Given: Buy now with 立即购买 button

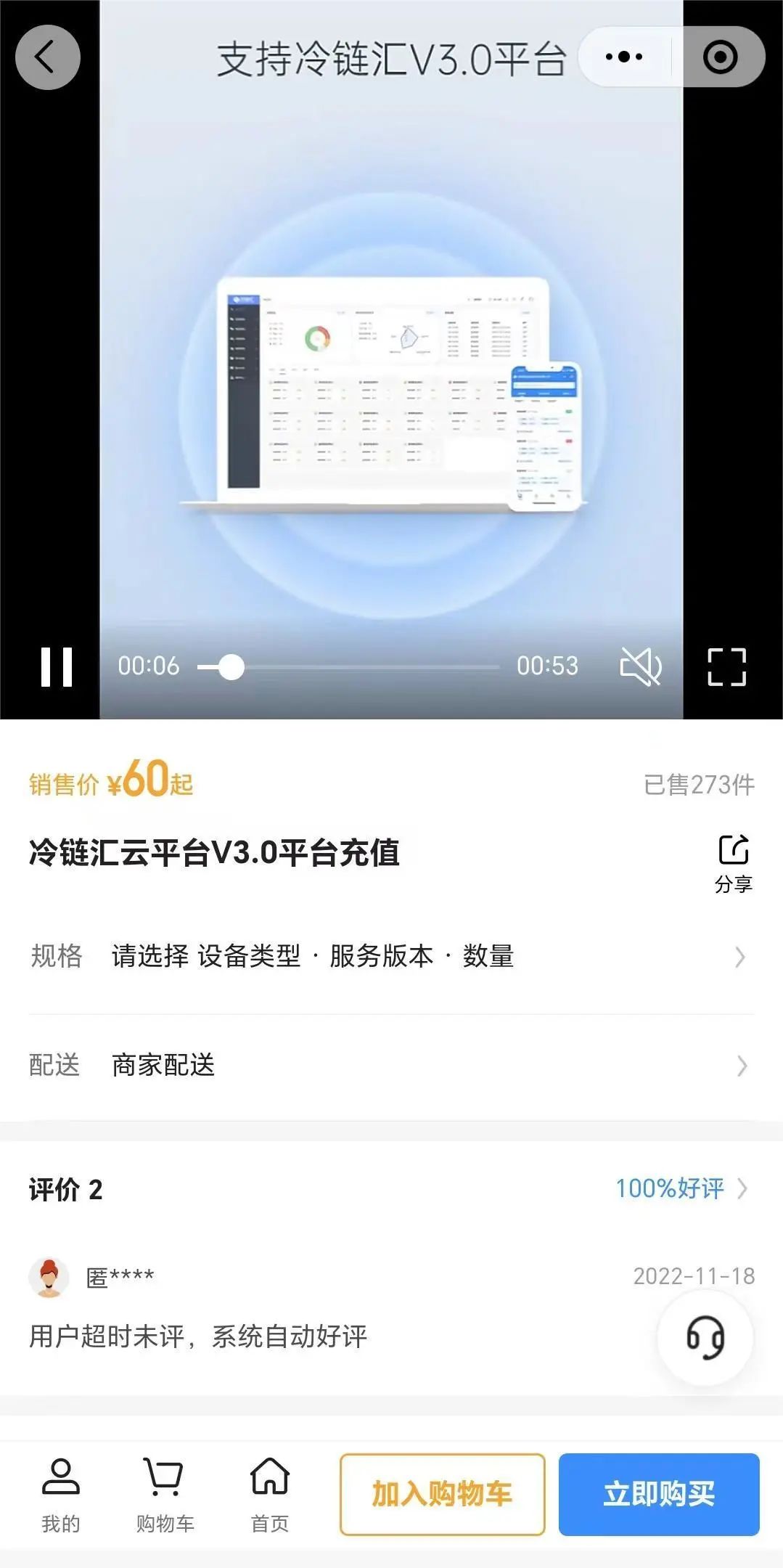Looking at the screenshot, I should pyautogui.click(x=659, y=1494).
